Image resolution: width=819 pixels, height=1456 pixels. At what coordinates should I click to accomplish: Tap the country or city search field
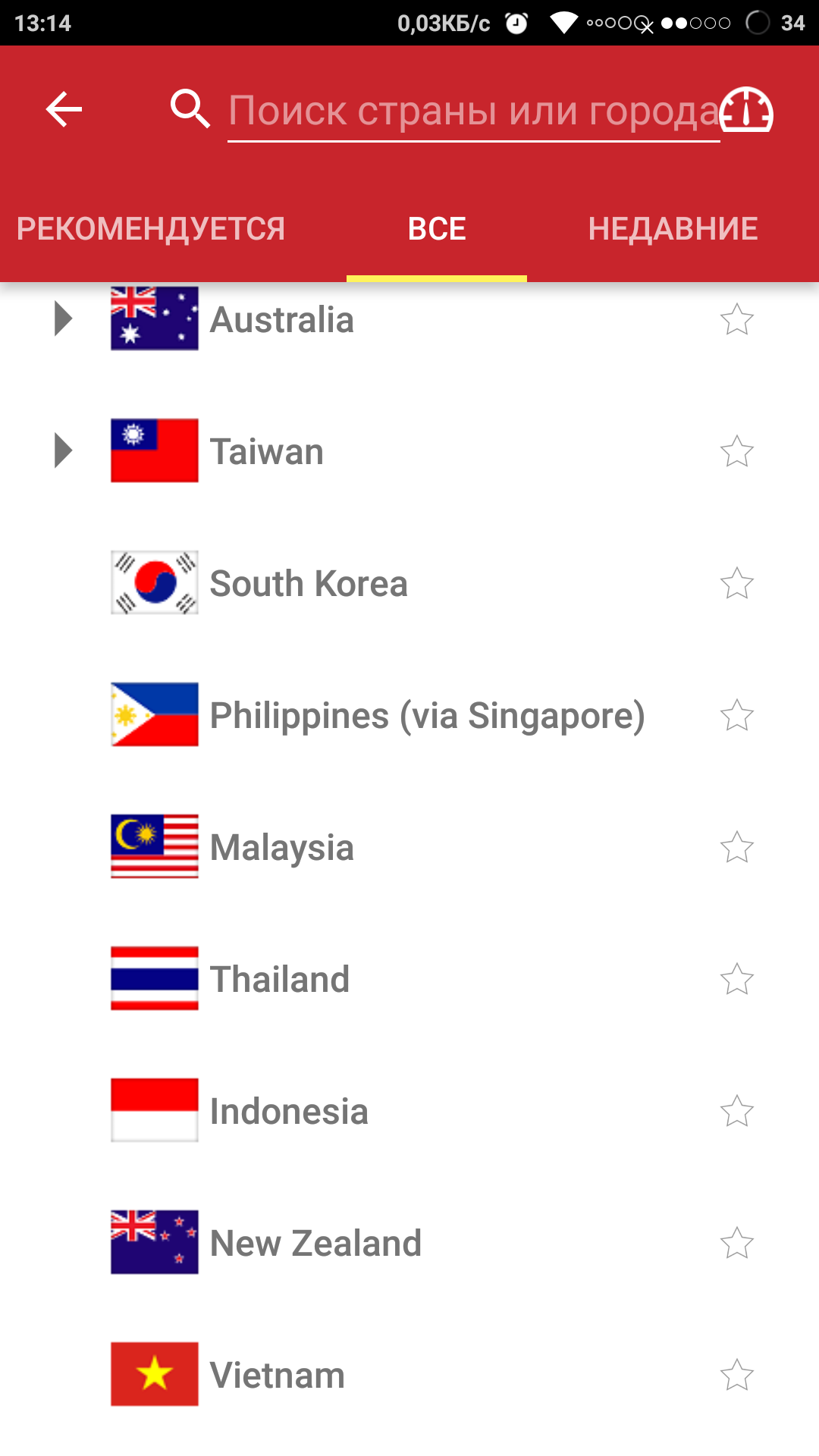473,111
